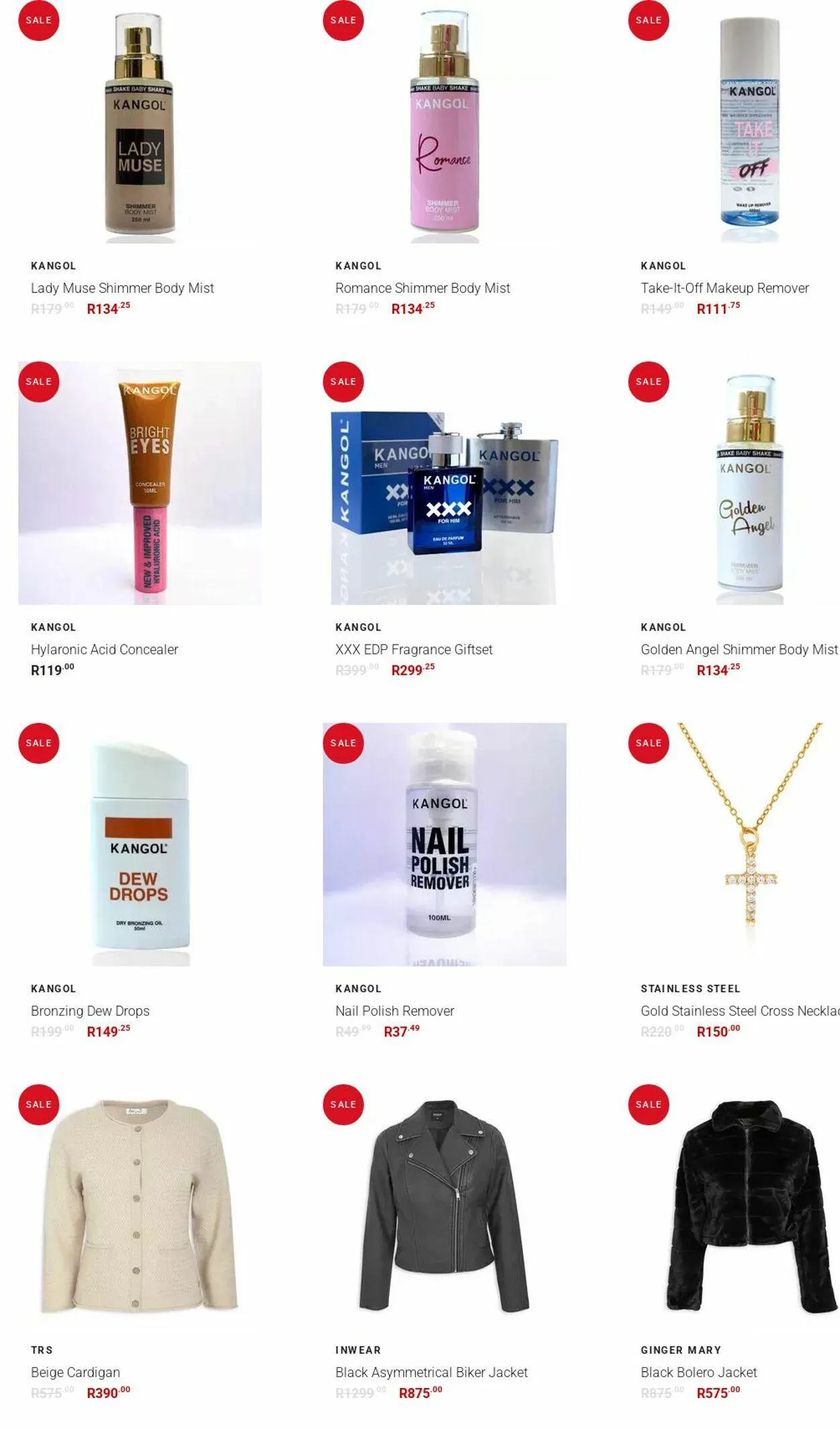Select the Nail Polish Remover item
The image size is (840, 1429).
(394, 1011)
